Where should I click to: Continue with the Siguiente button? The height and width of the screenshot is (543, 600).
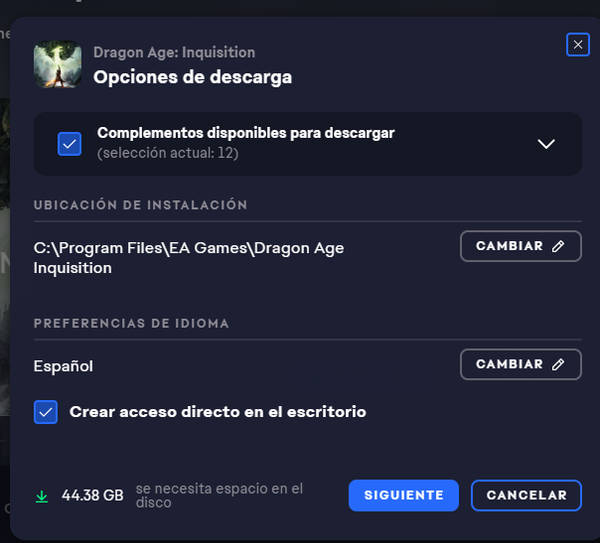point(403,495)
